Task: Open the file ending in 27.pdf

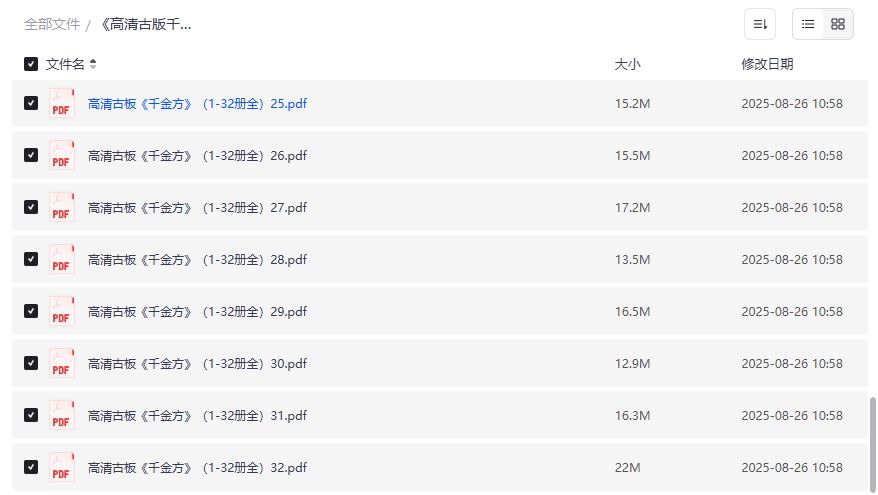Action: tap(197, 208)
